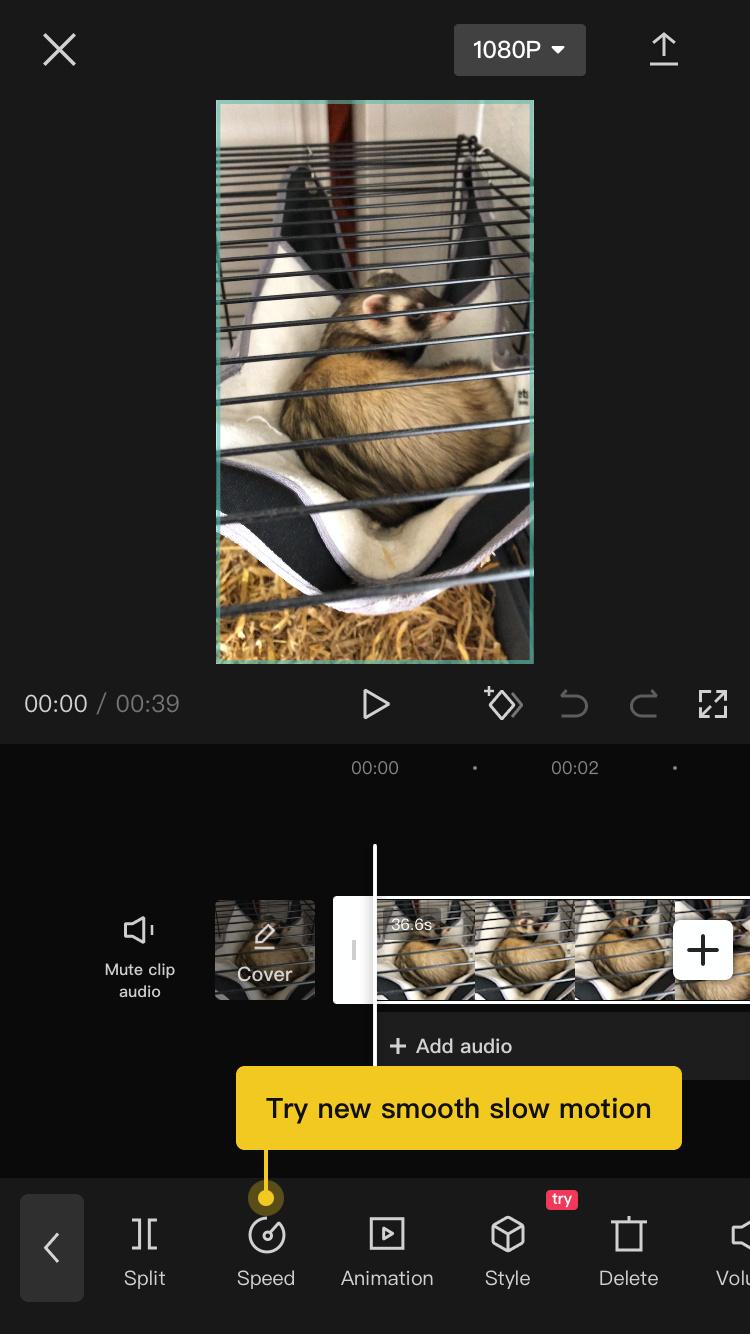Close the editing project
This screenshot has width=750, height=1334.
click(x=59, y=49)
